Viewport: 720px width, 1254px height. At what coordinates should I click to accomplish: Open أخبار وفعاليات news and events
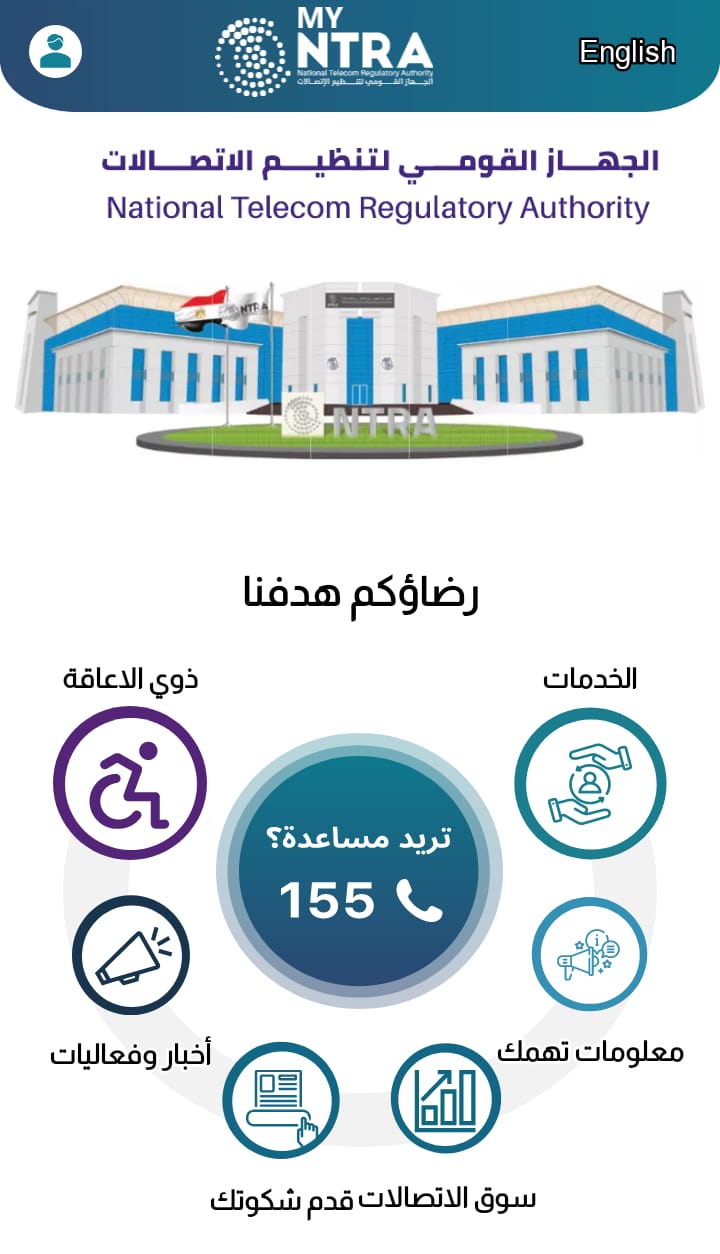point(130,956)
